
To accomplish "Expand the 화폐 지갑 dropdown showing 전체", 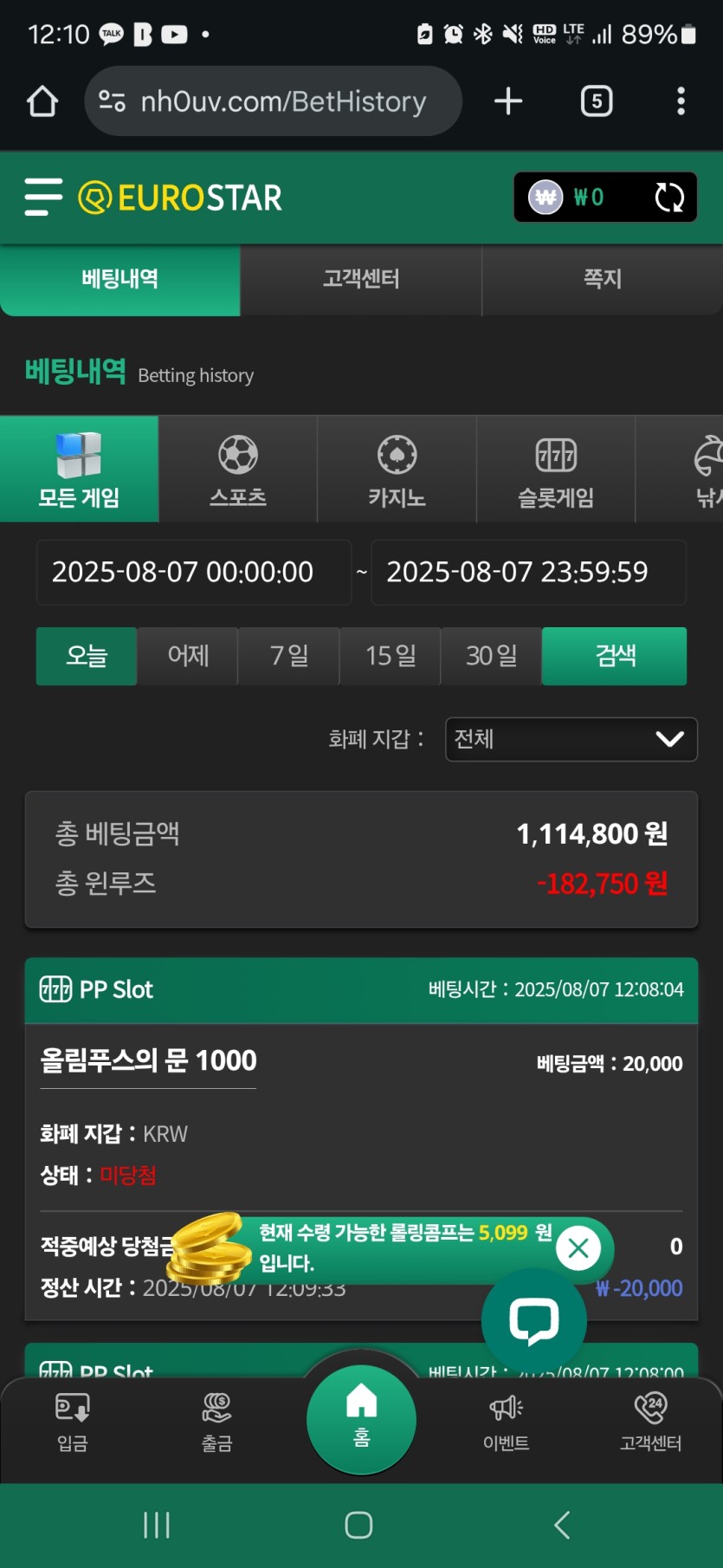I will point(571,739).
